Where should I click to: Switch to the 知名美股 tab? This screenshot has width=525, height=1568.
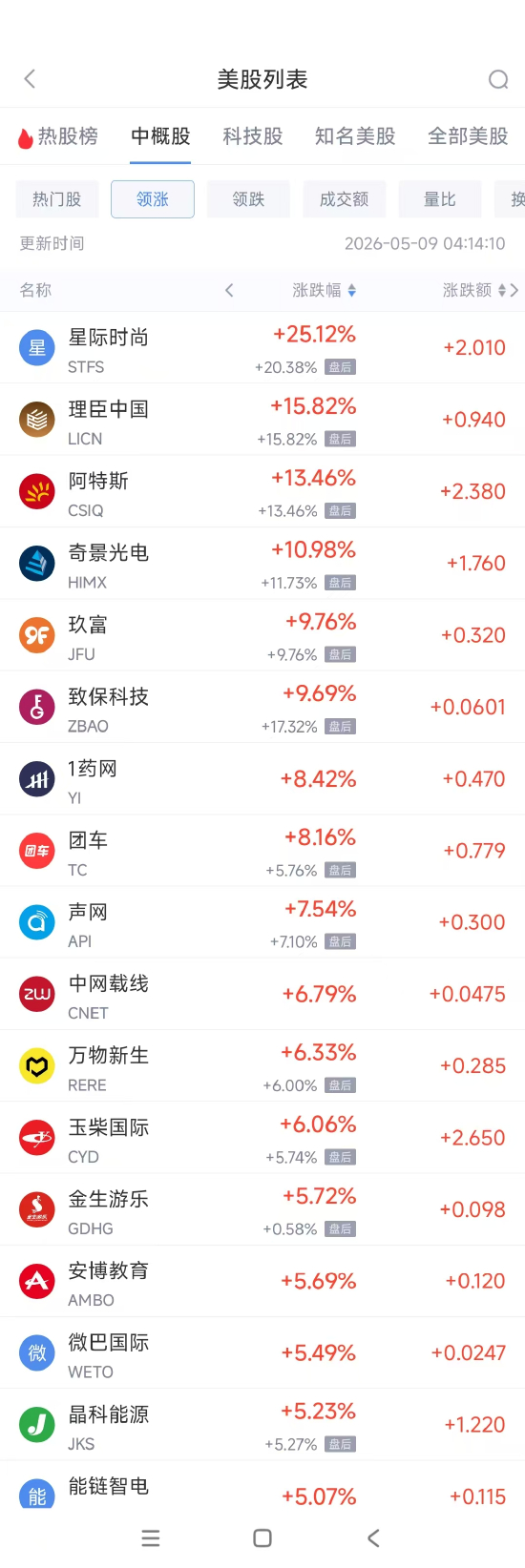click(355, 136)
